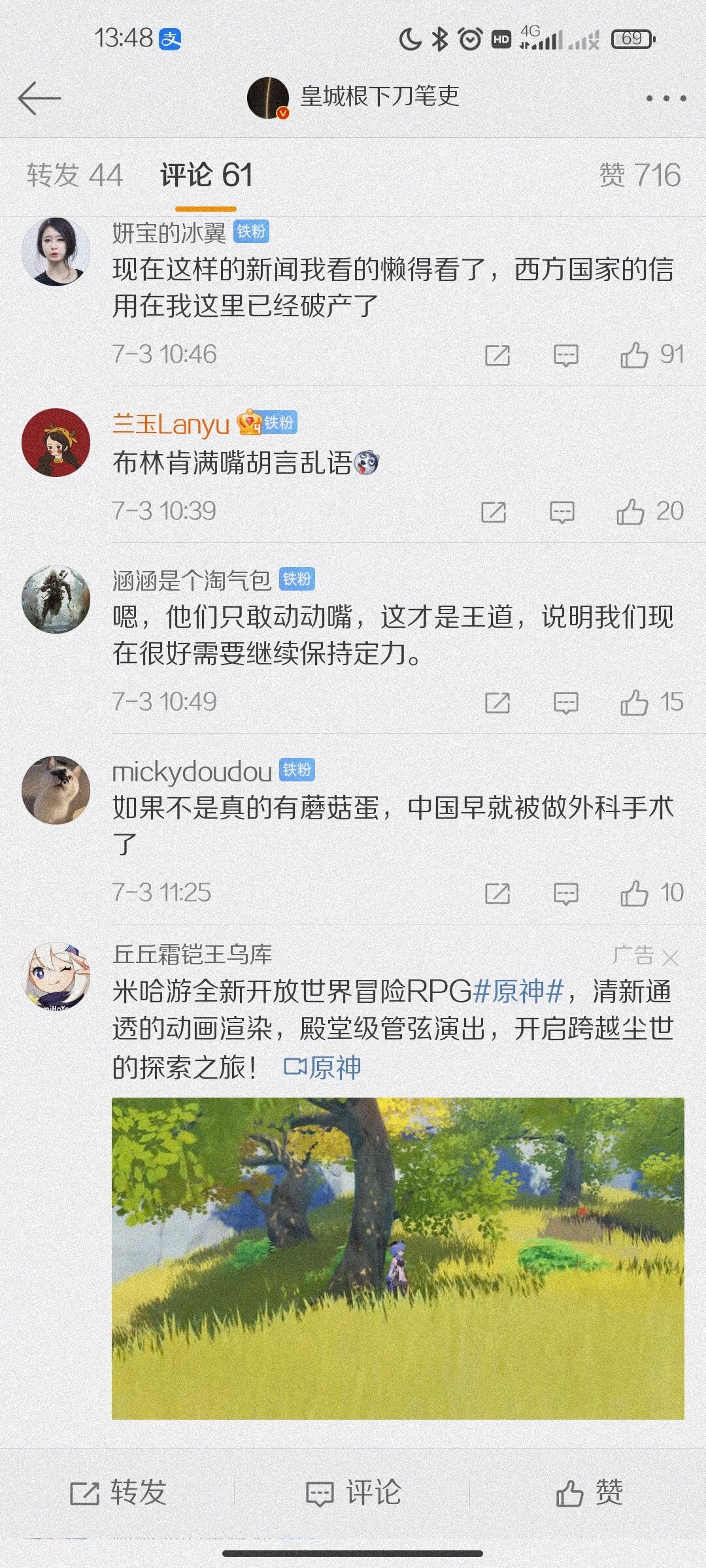The image size is (706, 1568).
Task: Tap 转发 in the bottom bar
Action: pos(118,1493)
